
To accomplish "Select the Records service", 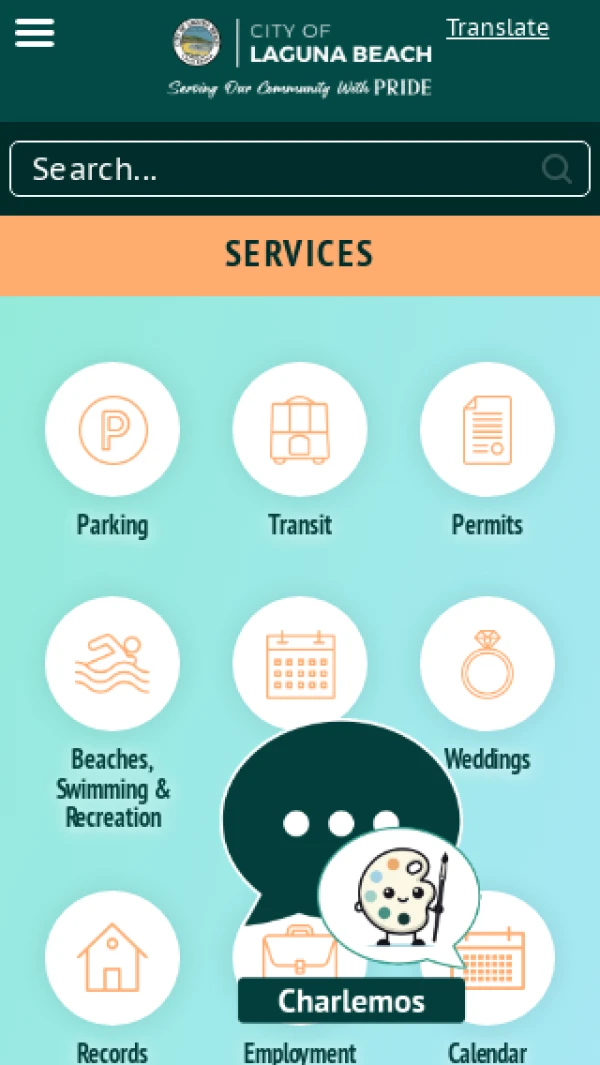I will pos(112,958).
